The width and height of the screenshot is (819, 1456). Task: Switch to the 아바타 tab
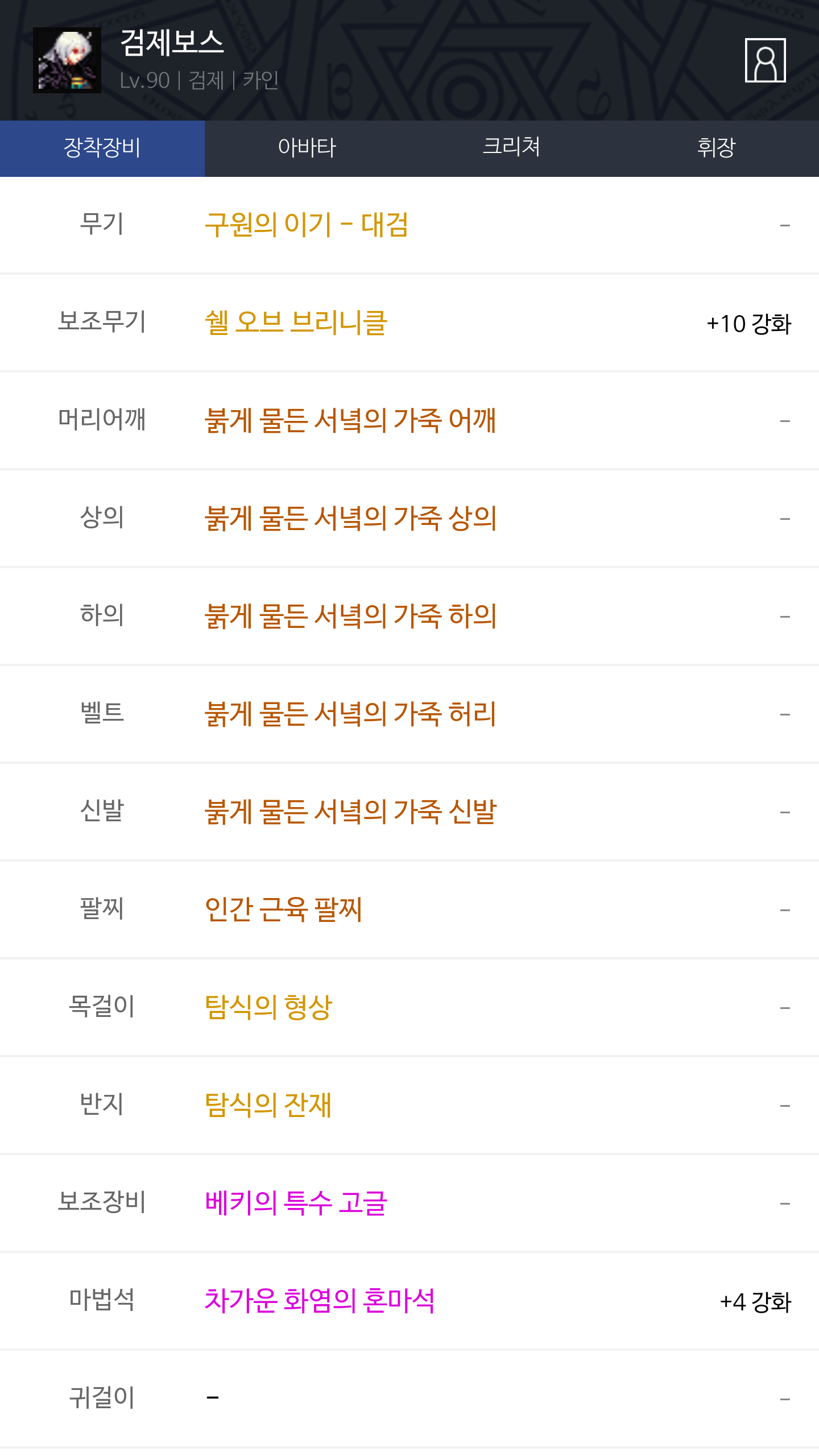(307, 148)
